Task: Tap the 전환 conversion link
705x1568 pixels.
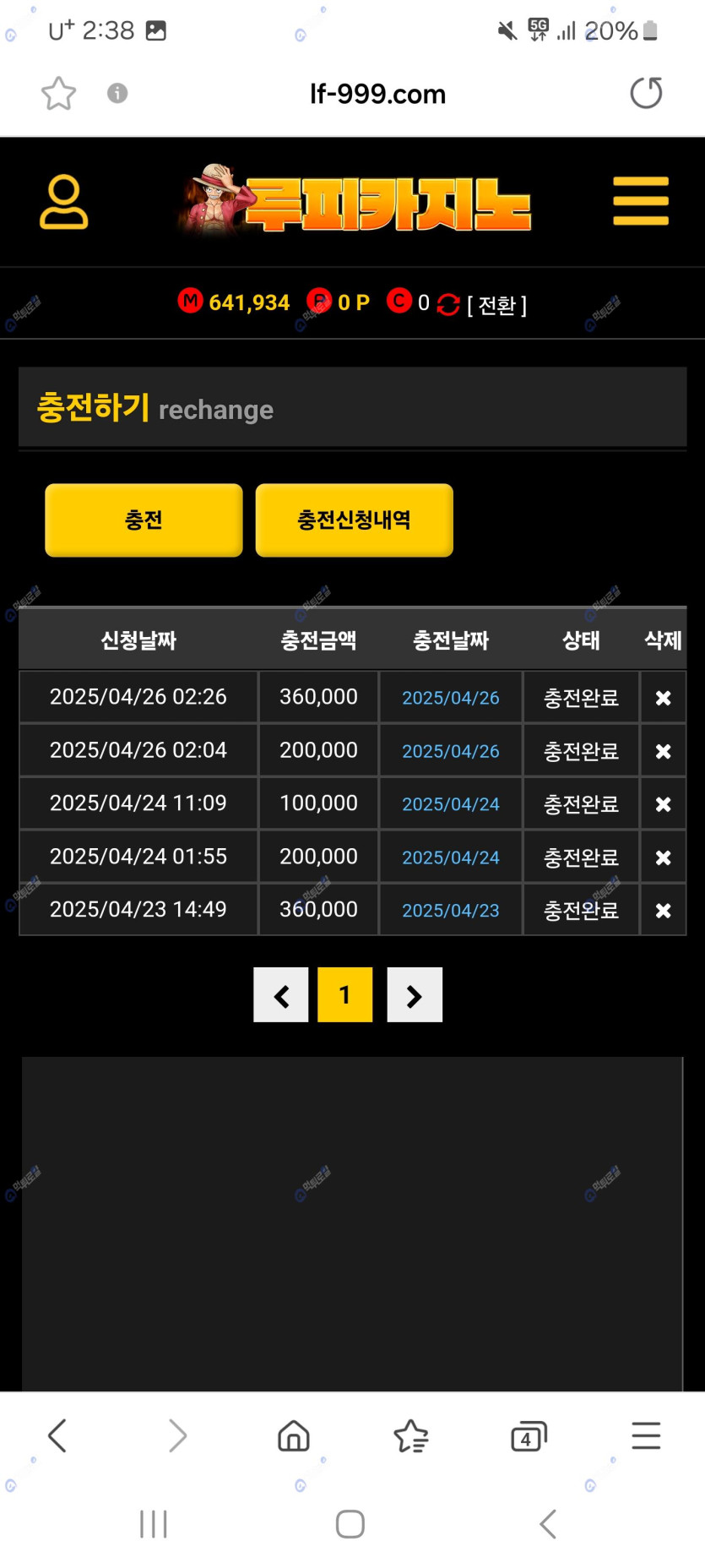Action: (496, 304)
